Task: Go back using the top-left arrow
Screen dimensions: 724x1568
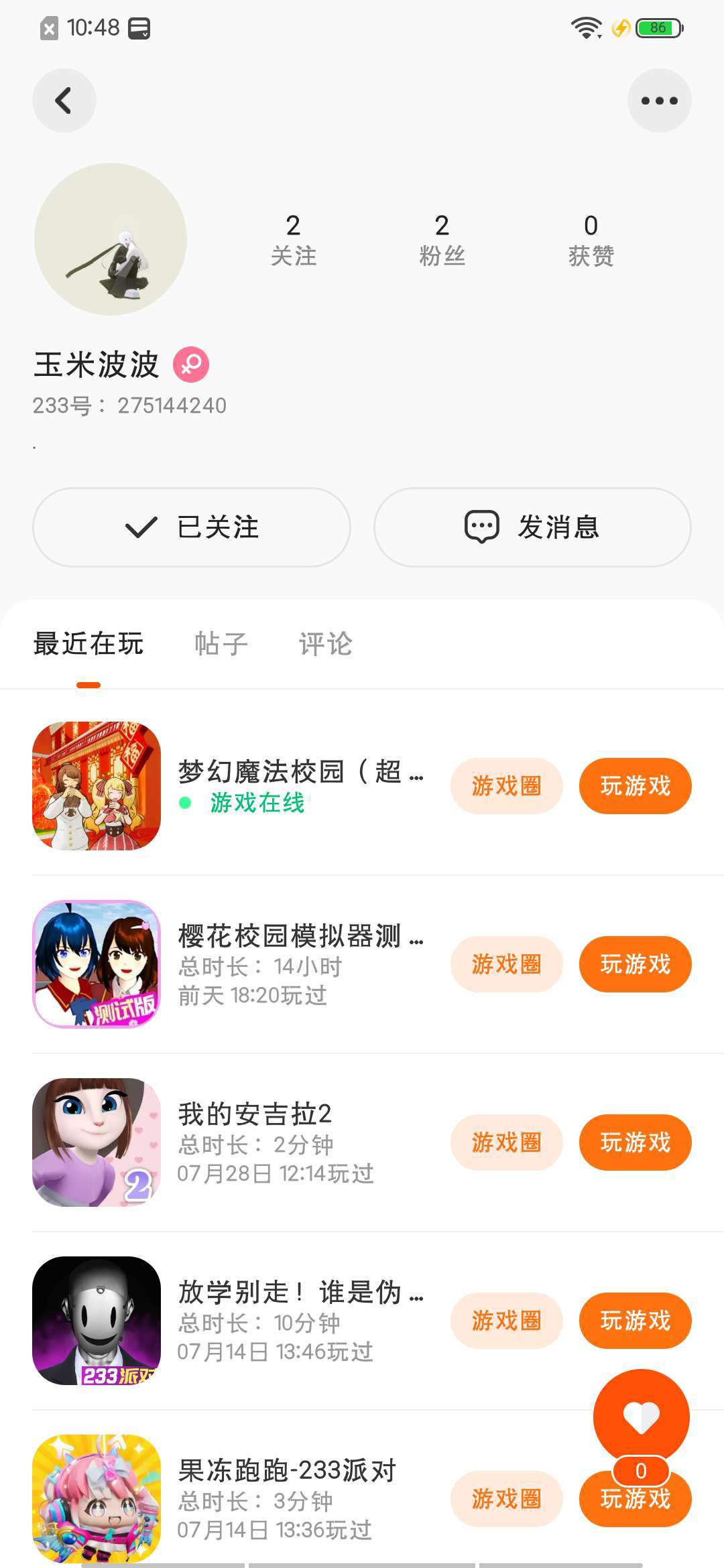Action: pos(64,101)
